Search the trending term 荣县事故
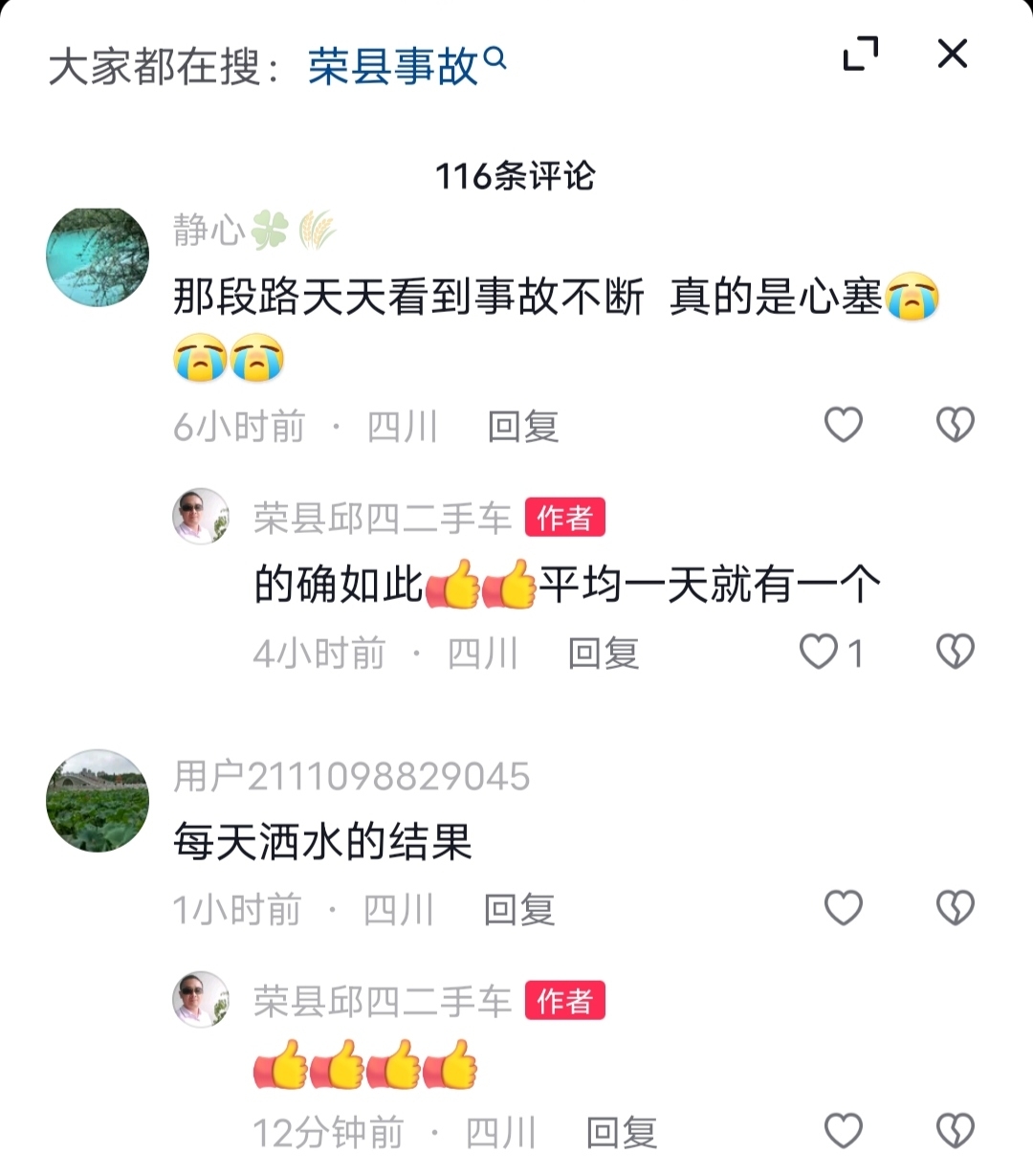 (406, 67)
